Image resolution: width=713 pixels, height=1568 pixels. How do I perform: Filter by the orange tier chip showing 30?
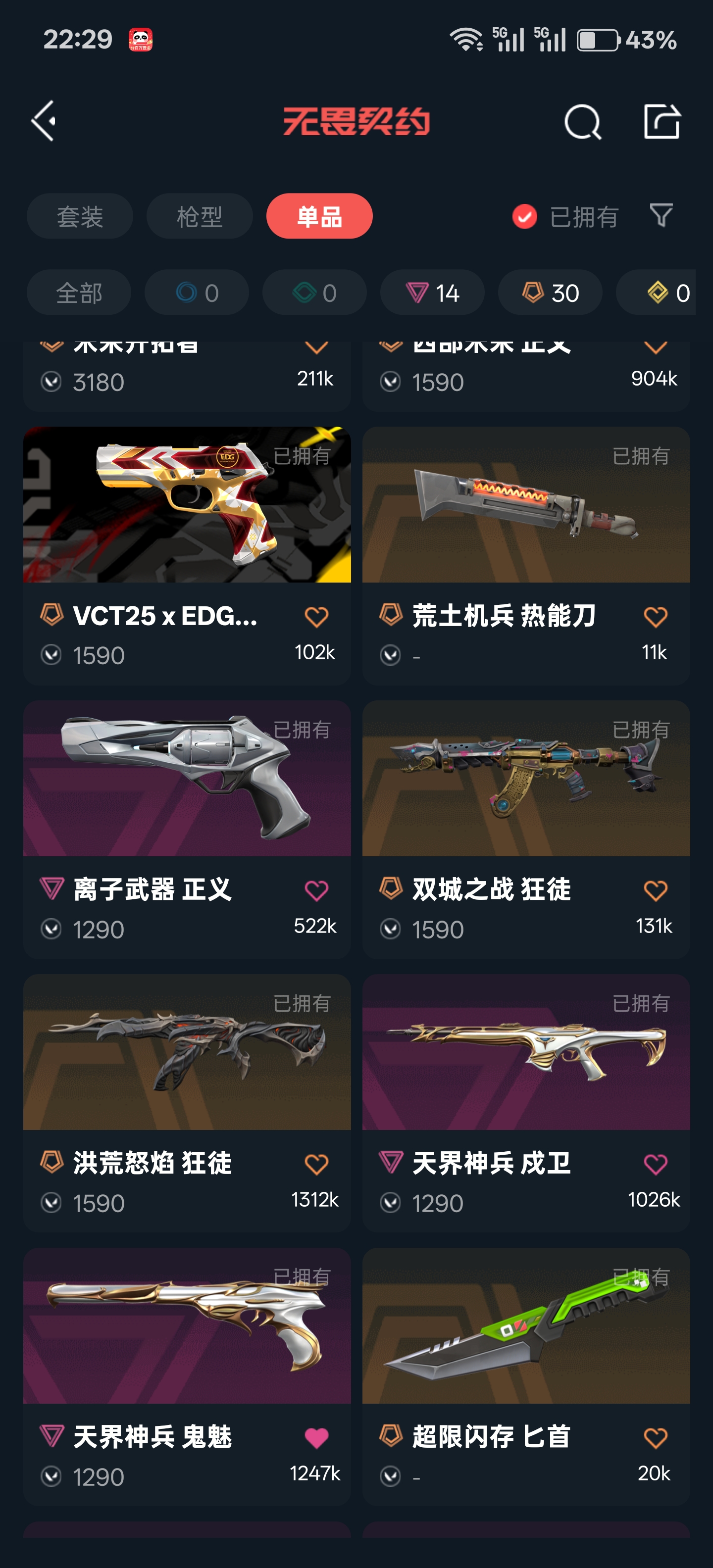550,293
